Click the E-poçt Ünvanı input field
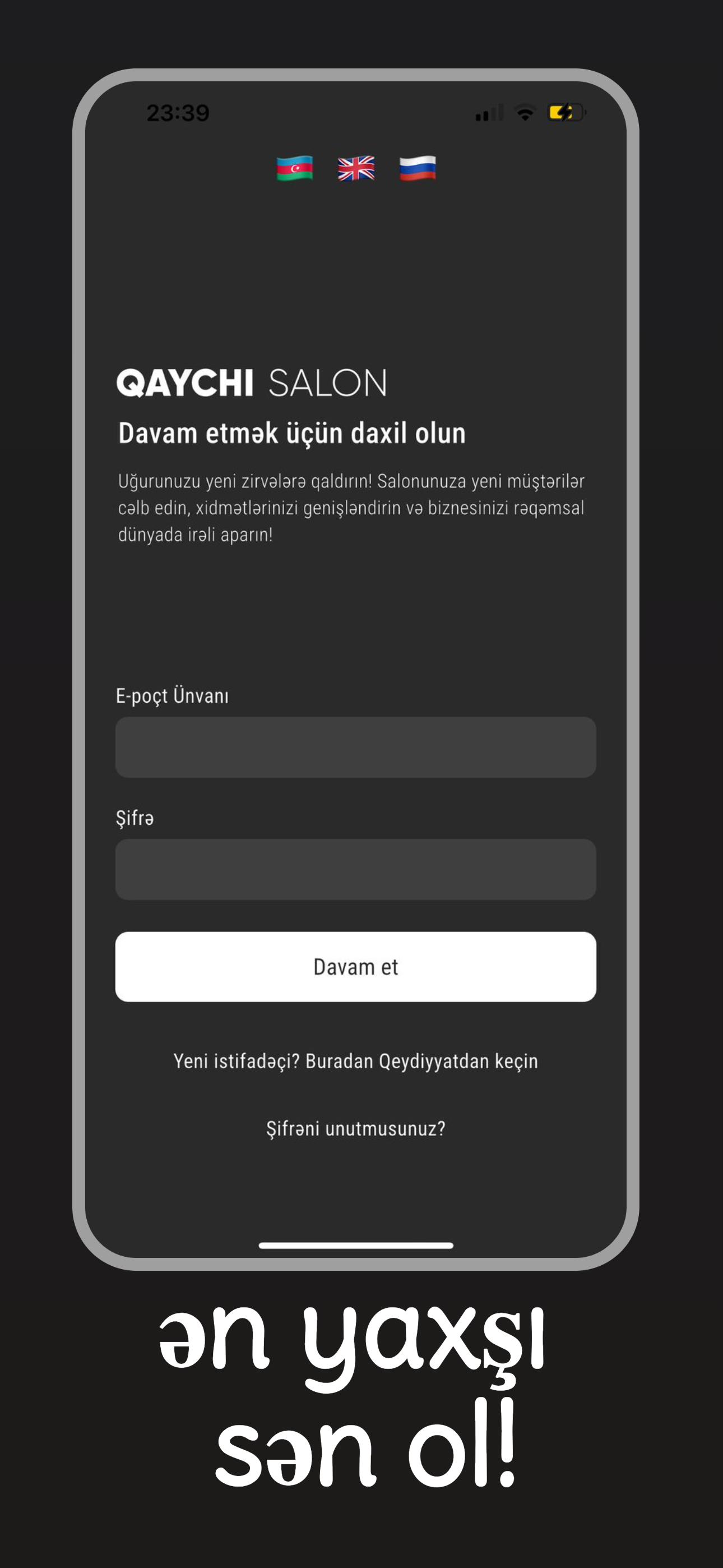Viewport: 723px width, 1568px height. 356,748
